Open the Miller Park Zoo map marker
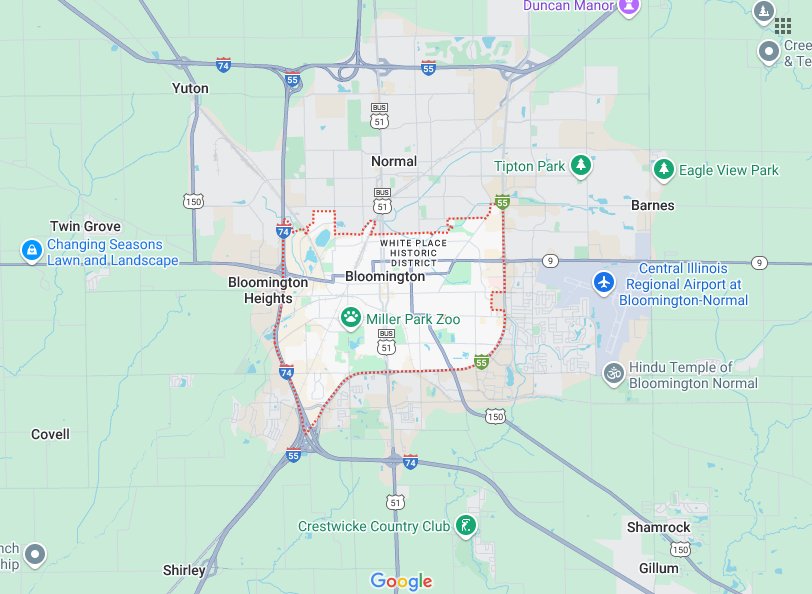The width and height of the screenshot is (812, 594). point(351,319)
